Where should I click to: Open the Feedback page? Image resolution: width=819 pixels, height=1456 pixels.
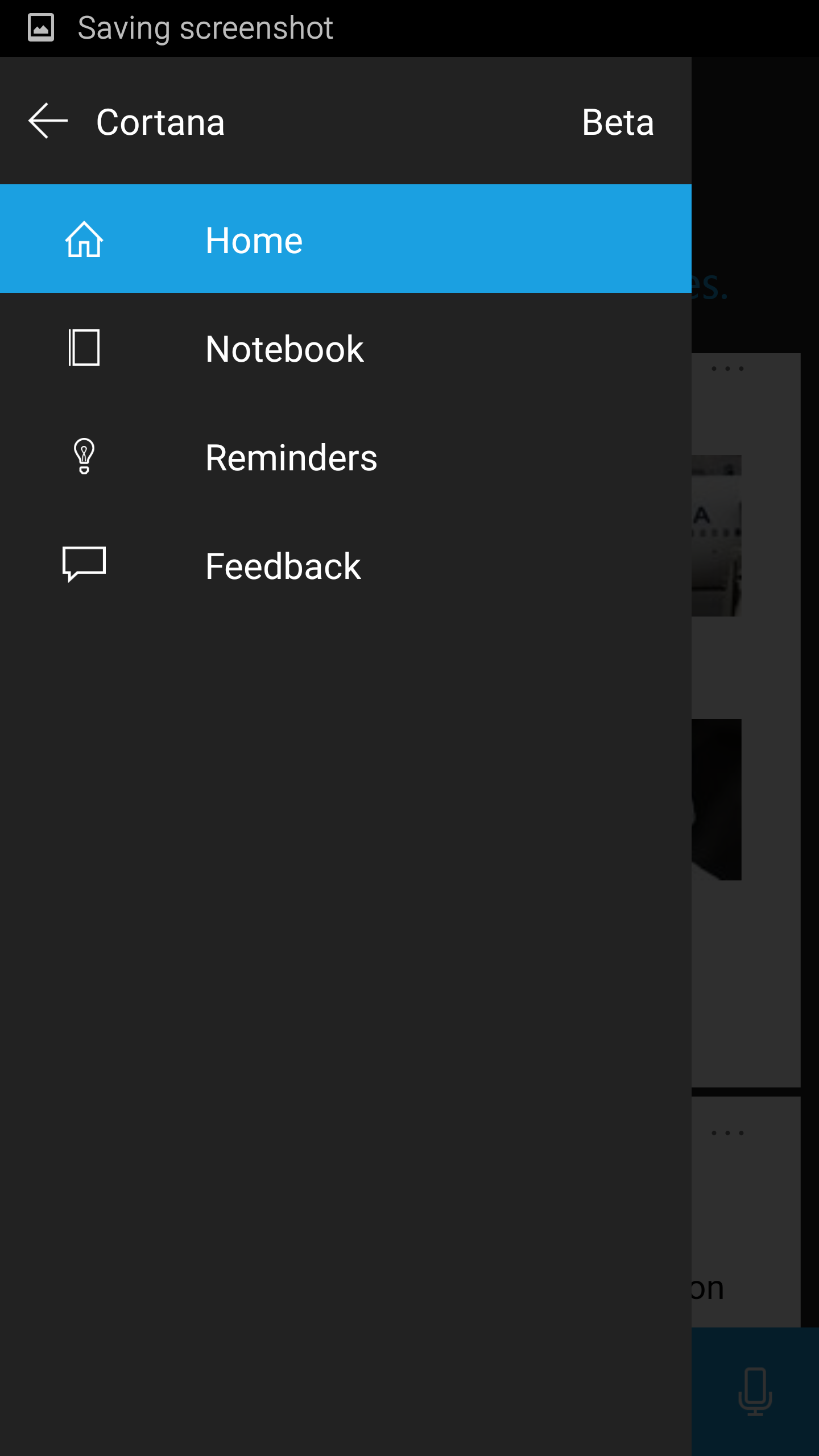283,566
